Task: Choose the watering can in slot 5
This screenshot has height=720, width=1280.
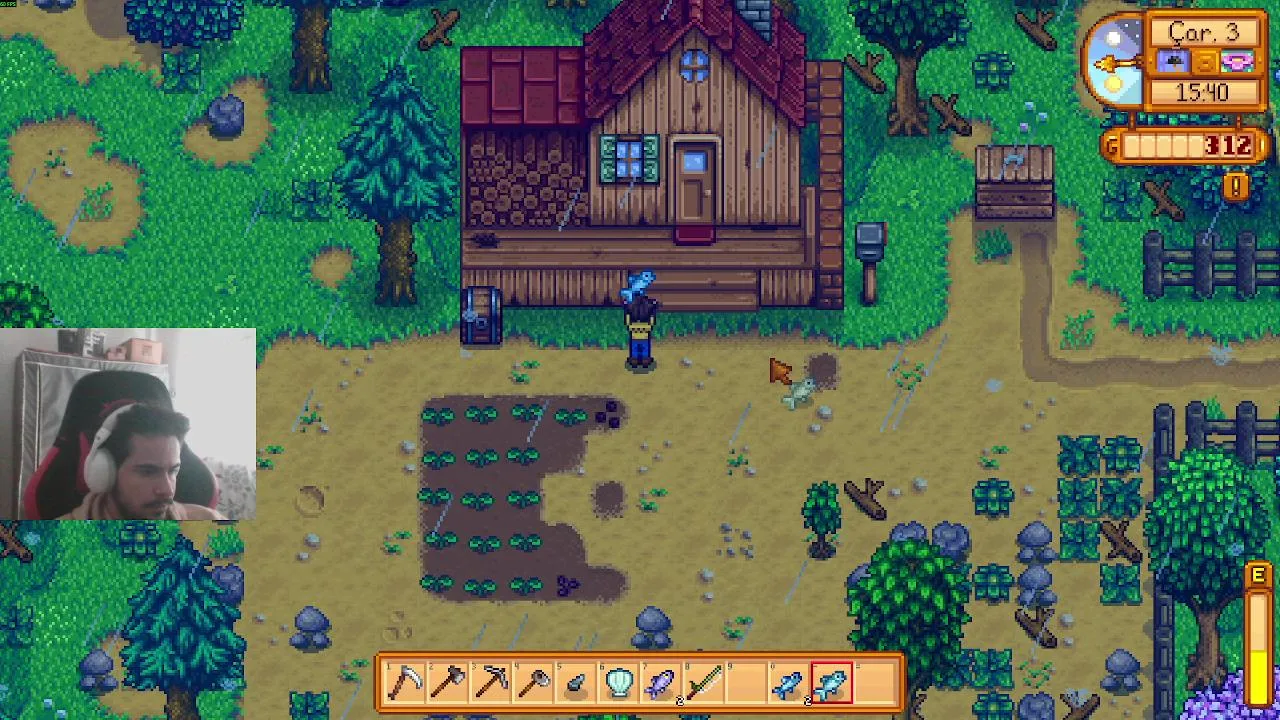Action: coord(577,683)
